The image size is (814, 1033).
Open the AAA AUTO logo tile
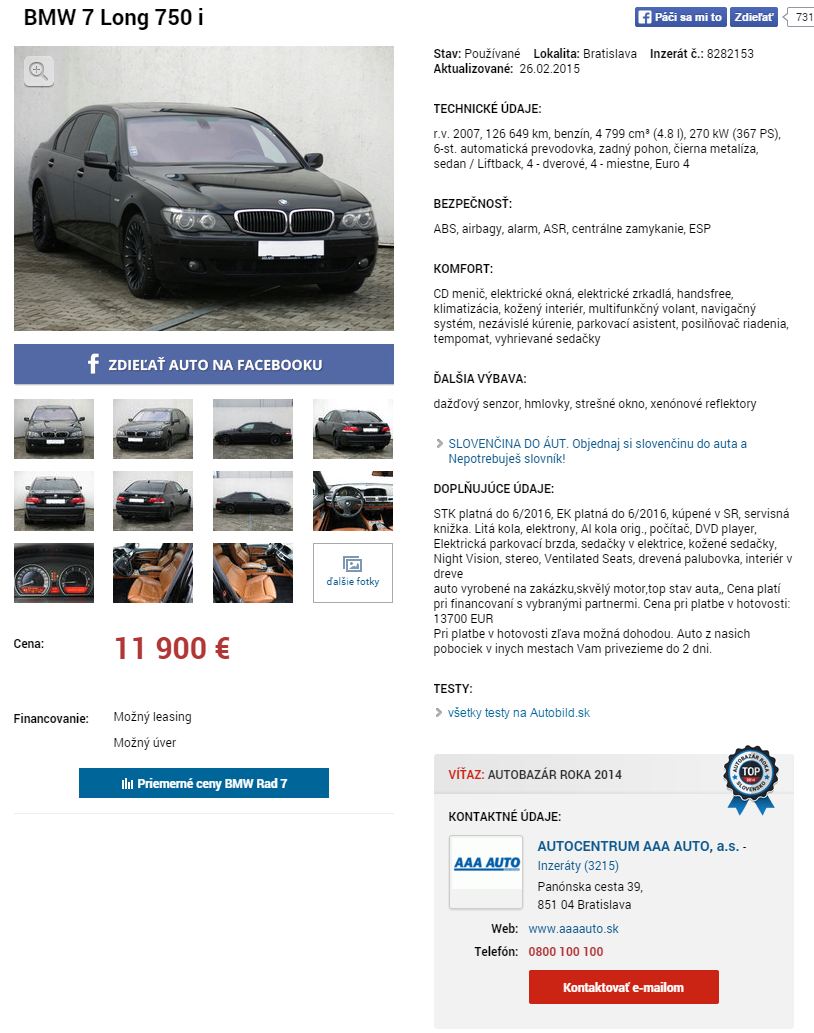pos(486,871)
